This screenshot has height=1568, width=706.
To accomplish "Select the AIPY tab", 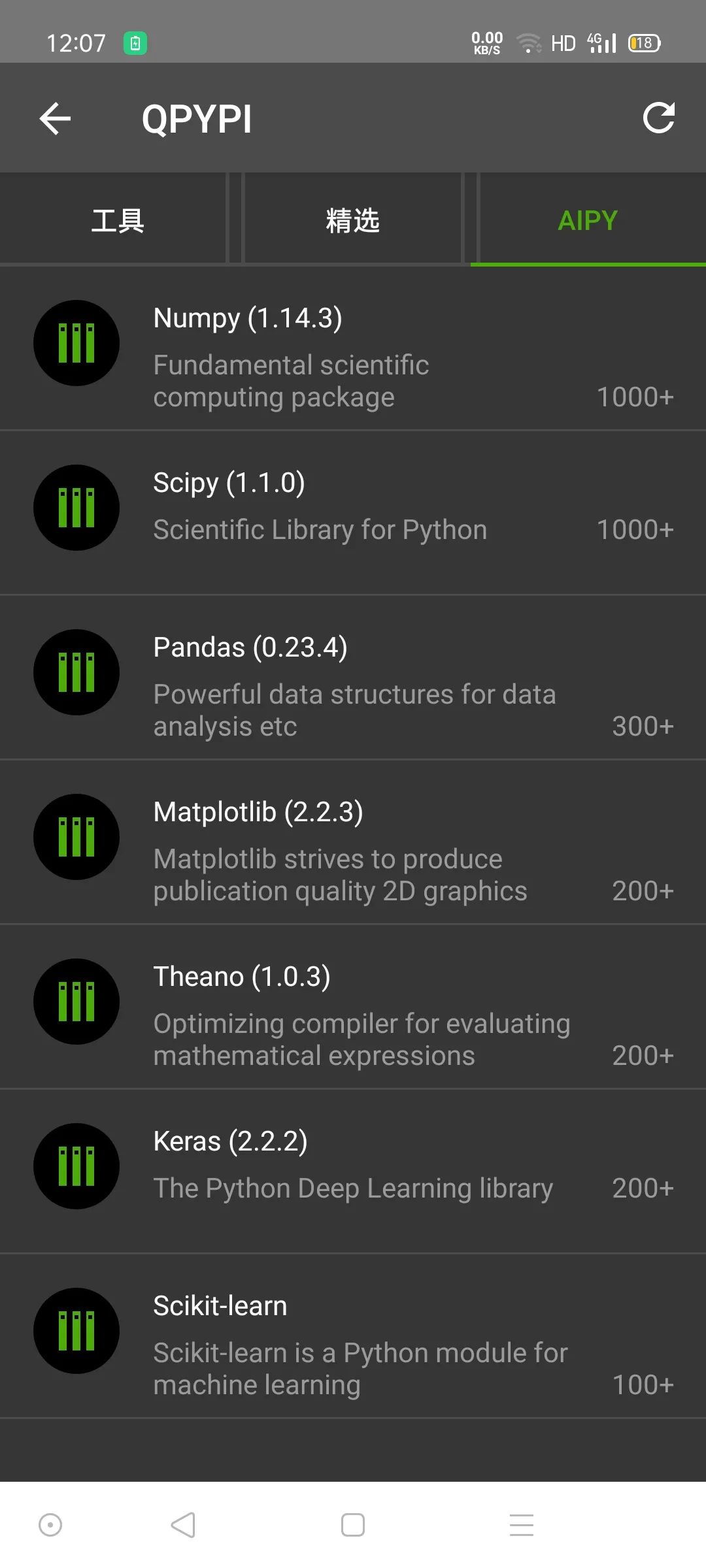I will coord(588,220).
